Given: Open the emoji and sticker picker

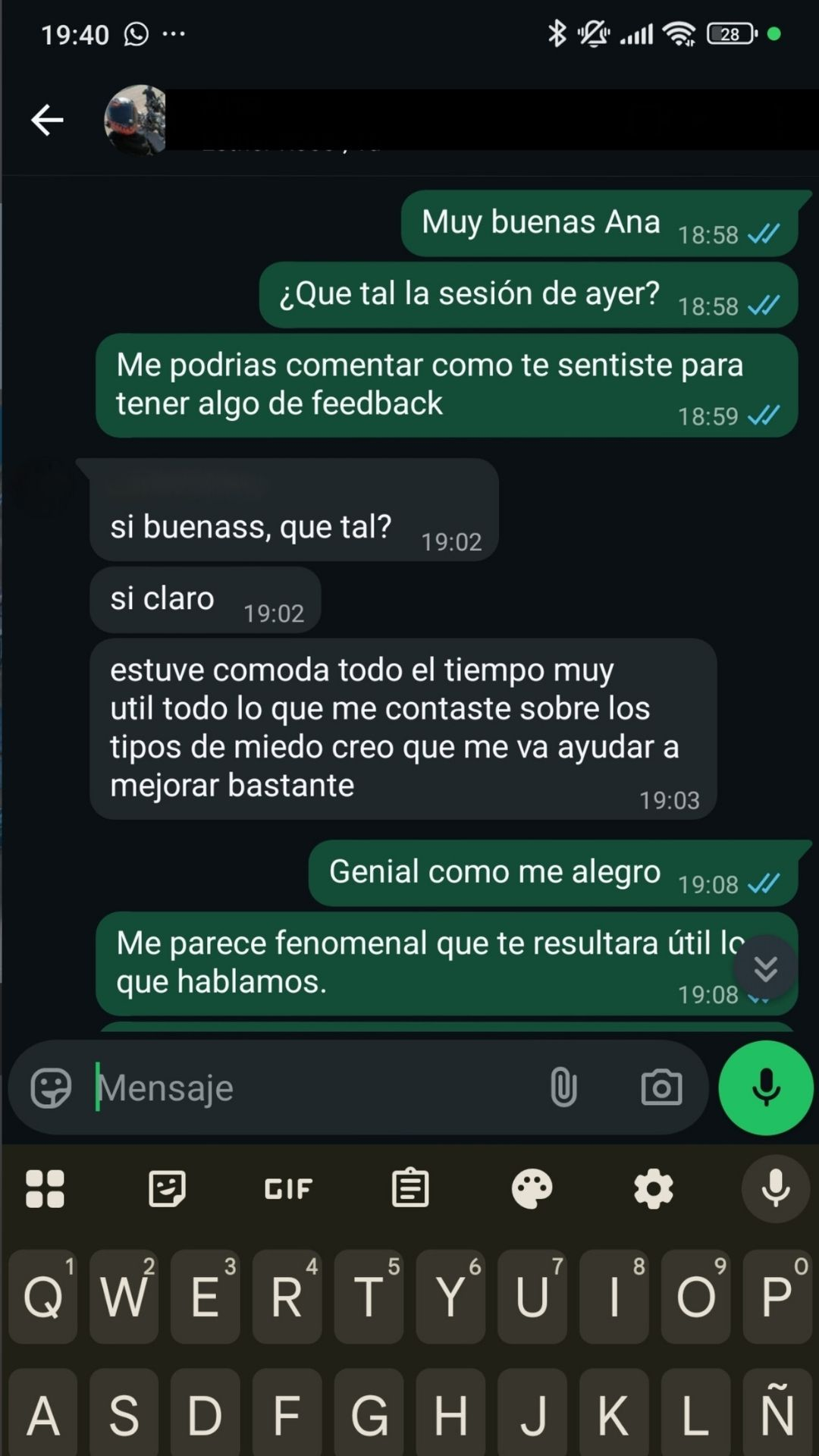Looking at the screenshot, I should coord(51,1087).
